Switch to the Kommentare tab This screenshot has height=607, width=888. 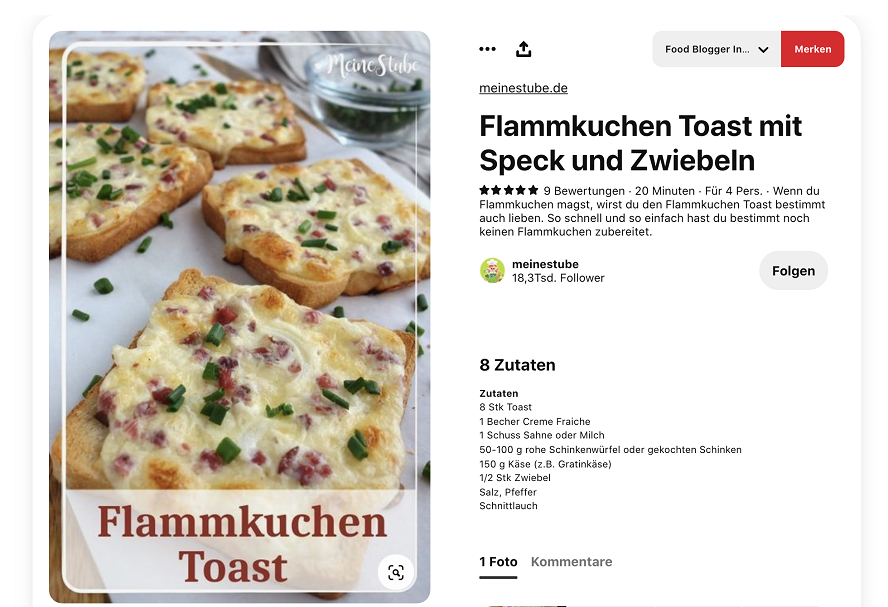coord(571,562)
